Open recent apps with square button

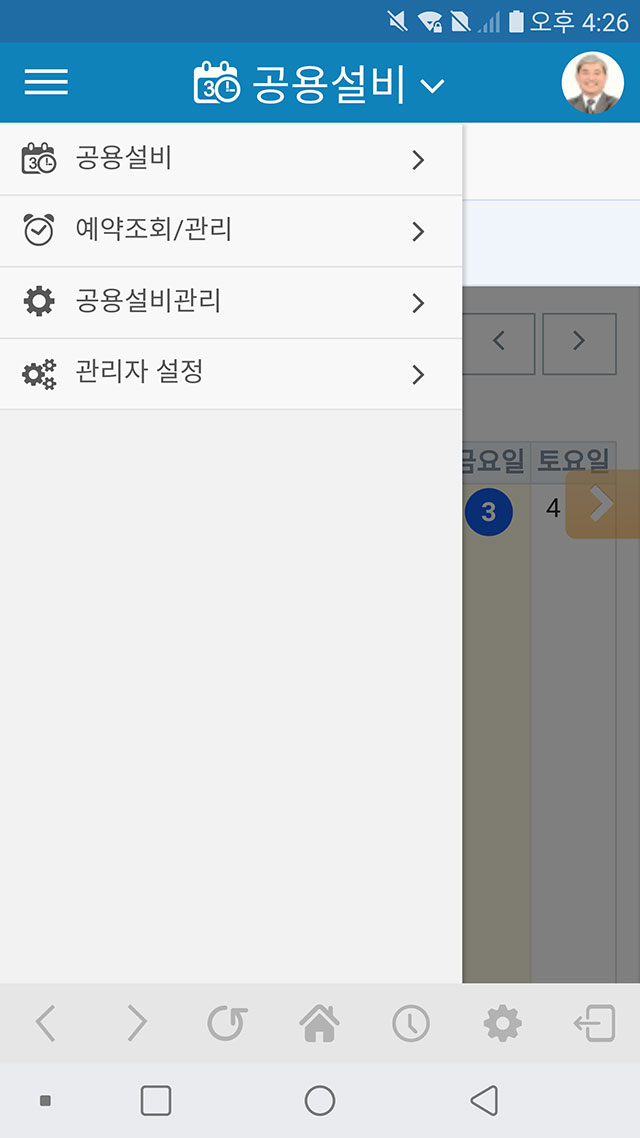pos(155,1100)
